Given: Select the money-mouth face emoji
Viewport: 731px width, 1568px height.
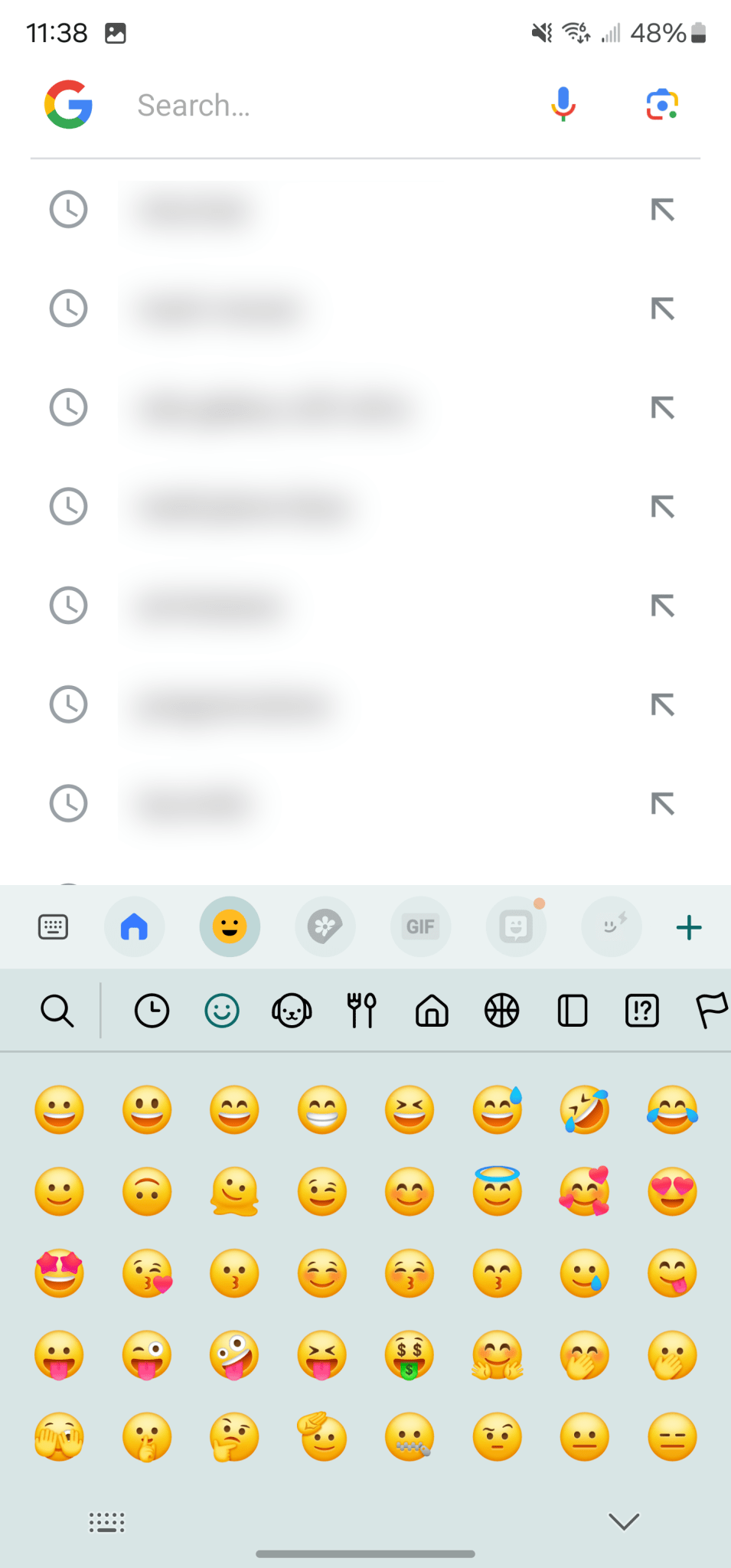Looking at the screenshot, I should coord(410,1355).
